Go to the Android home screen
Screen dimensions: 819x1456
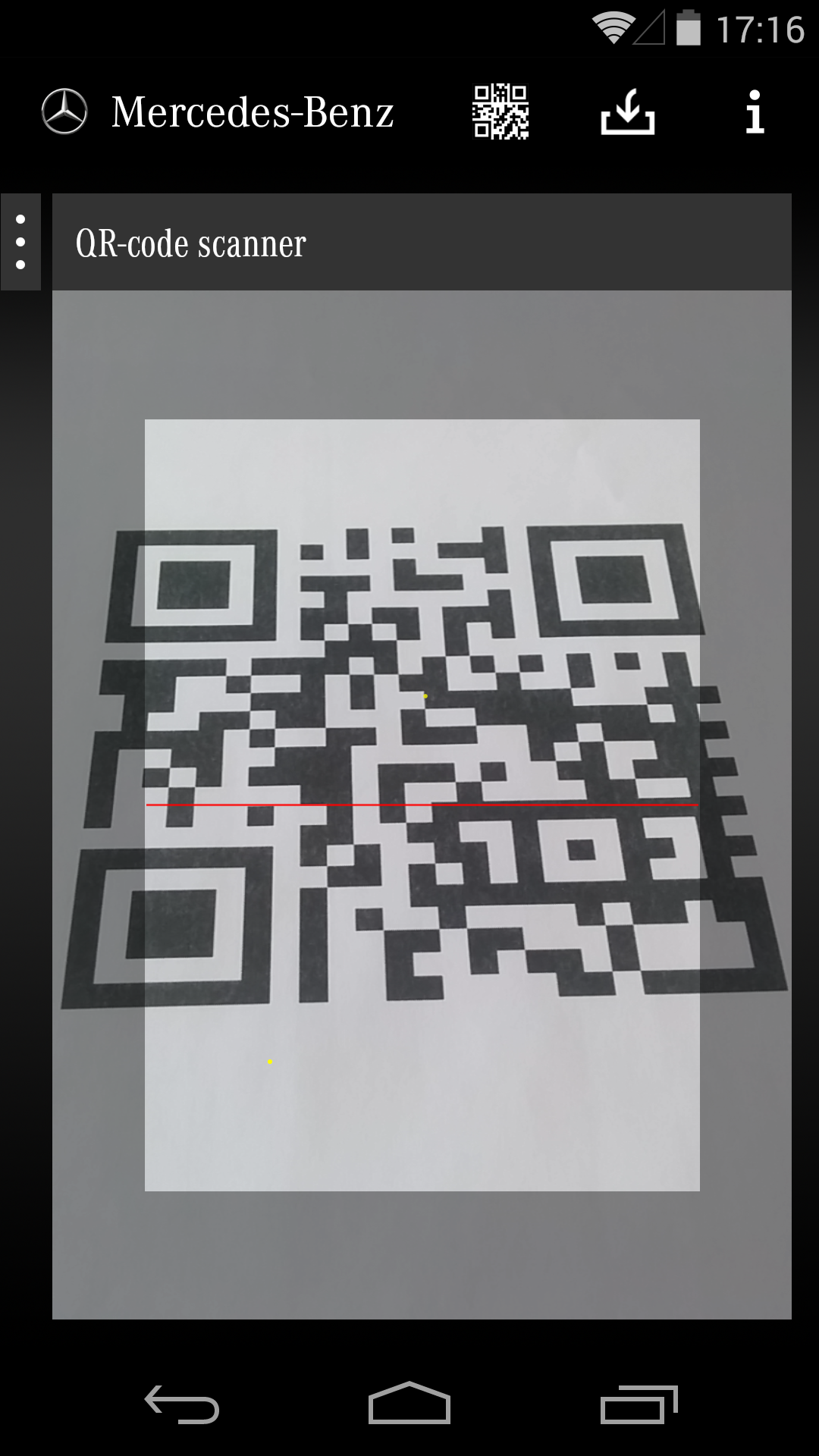(409, 1404)
